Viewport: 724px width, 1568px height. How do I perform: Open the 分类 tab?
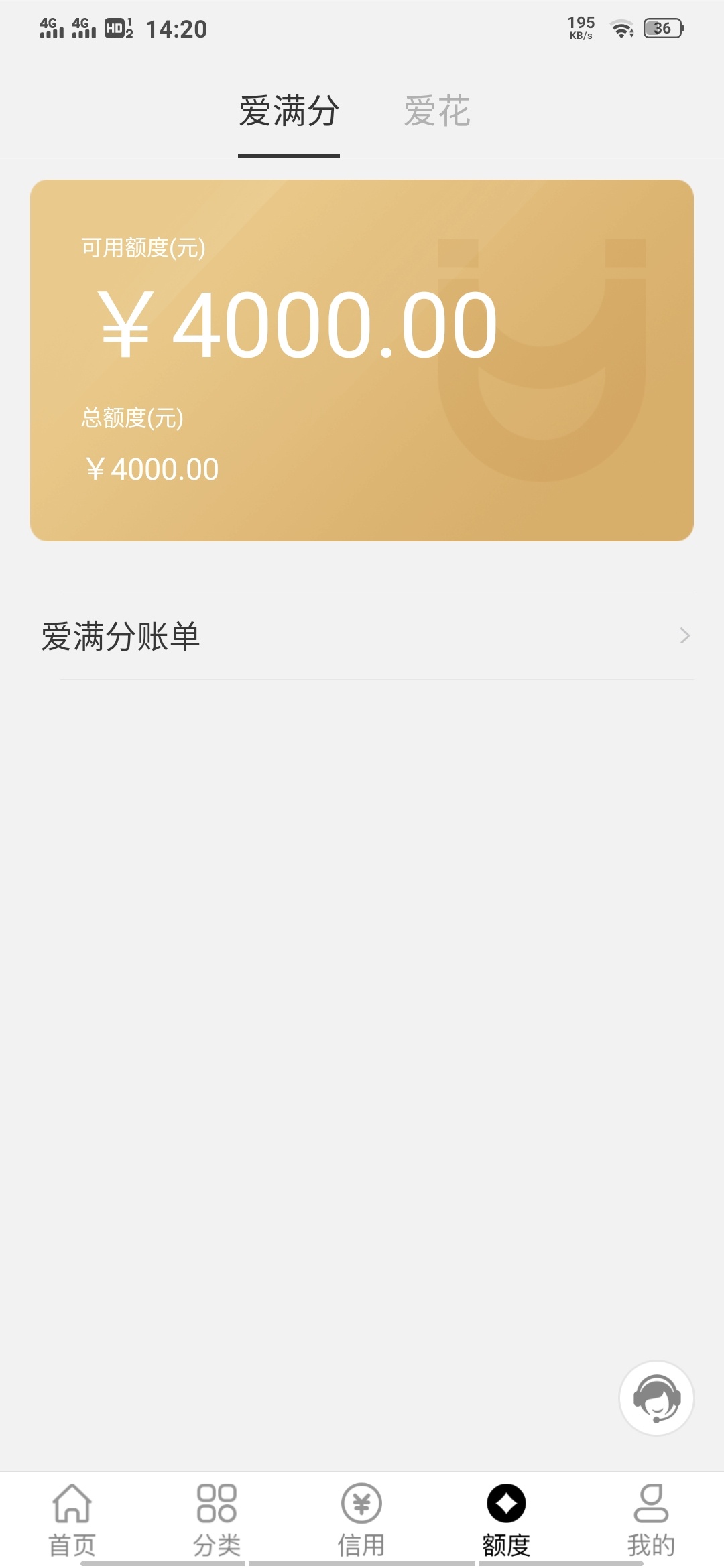click(217, 1520)
